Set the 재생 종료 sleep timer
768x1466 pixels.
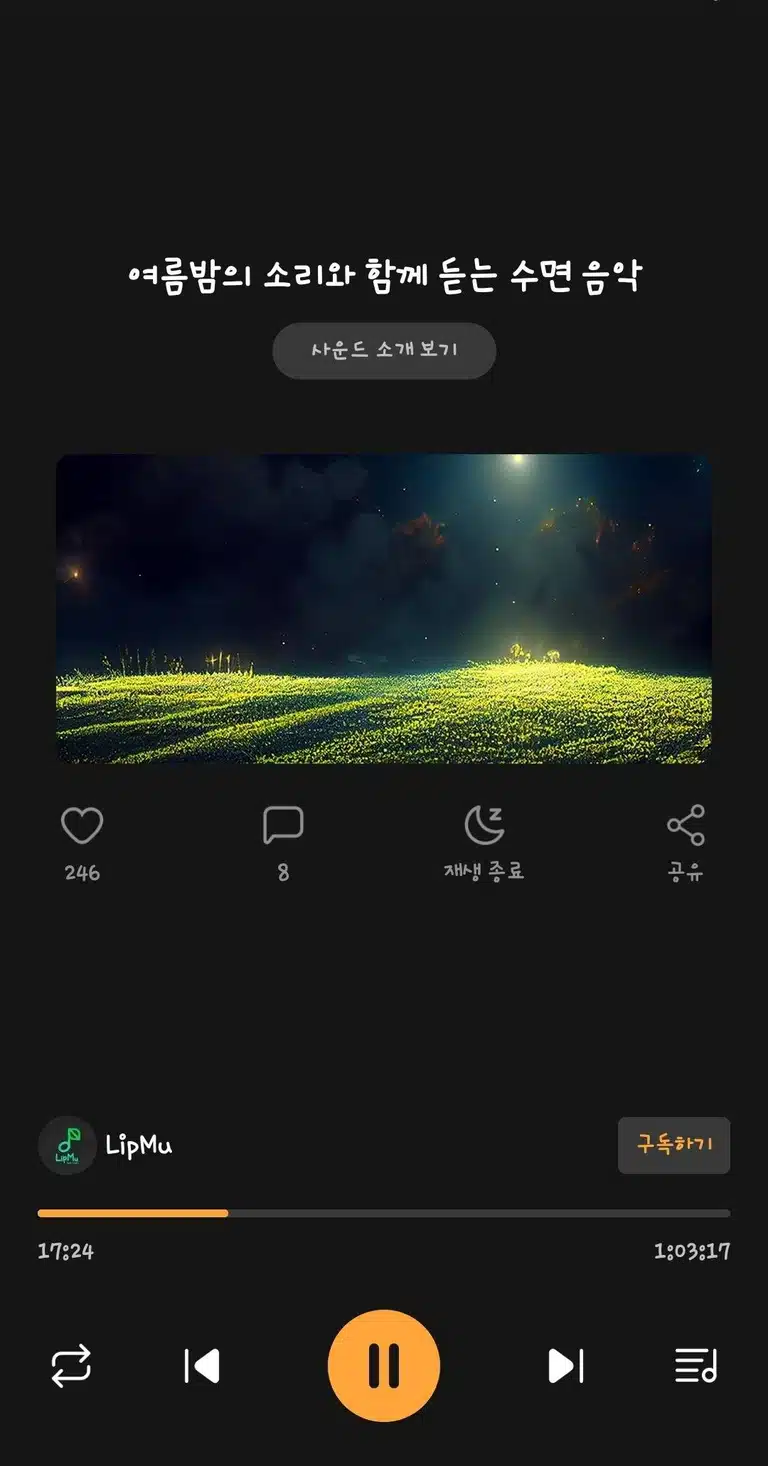coord(484,826)
